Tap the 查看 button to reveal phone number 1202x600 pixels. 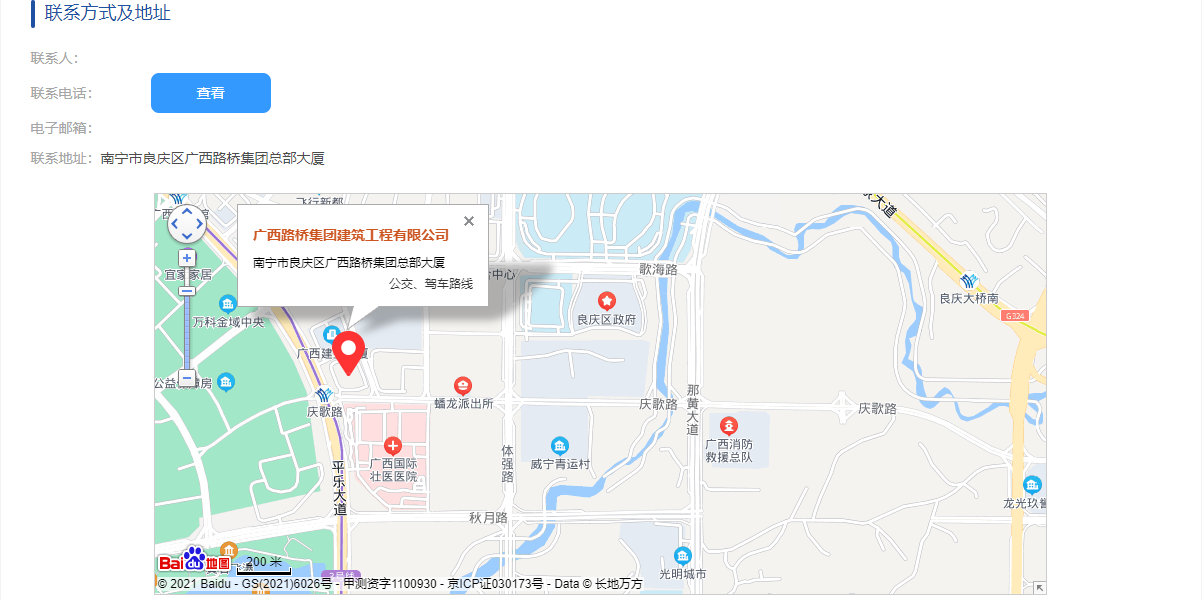[211, 93]
